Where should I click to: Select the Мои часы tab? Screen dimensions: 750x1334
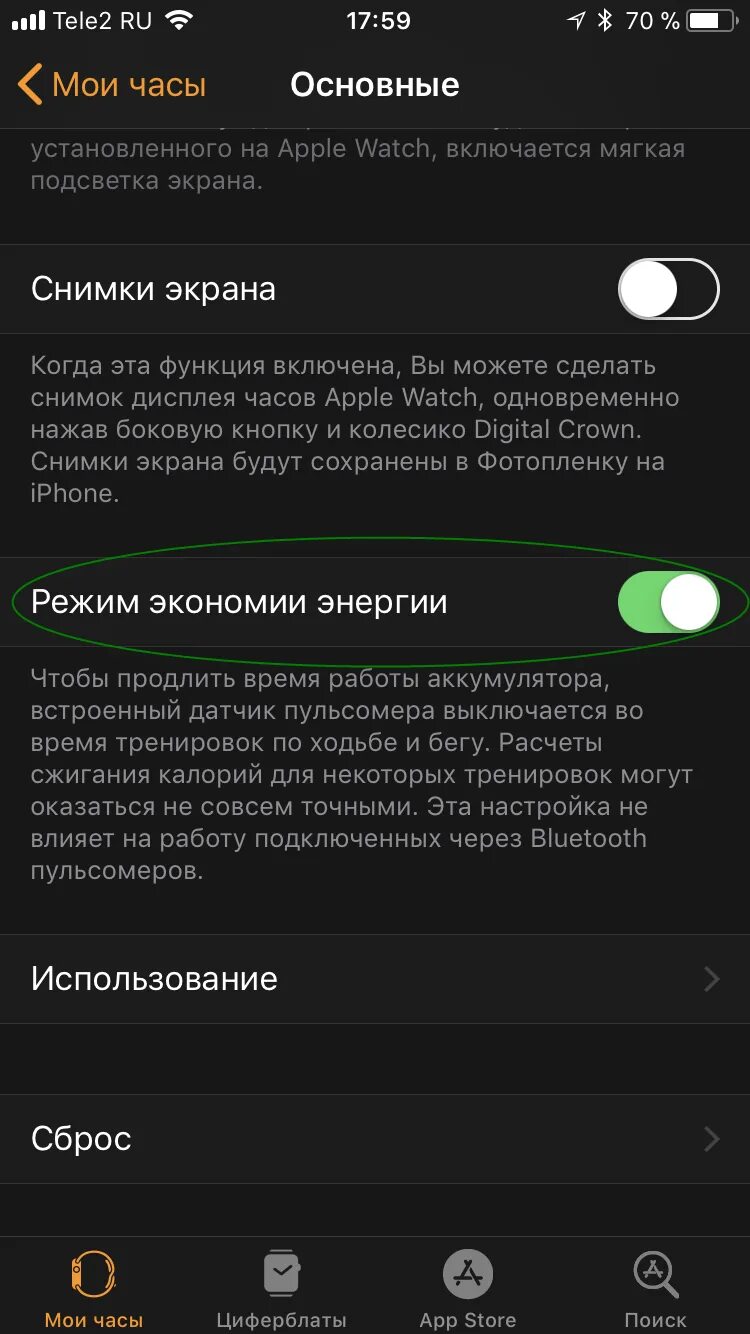[94, 1289]
